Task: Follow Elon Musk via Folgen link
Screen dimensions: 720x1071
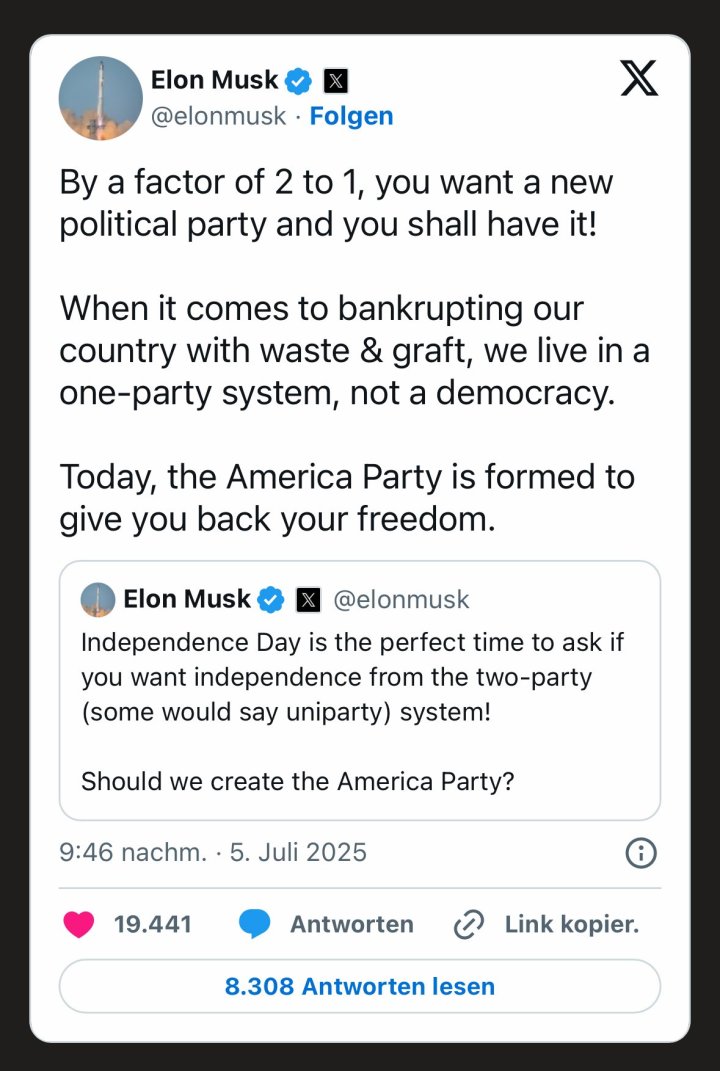Action: point(351,116)
